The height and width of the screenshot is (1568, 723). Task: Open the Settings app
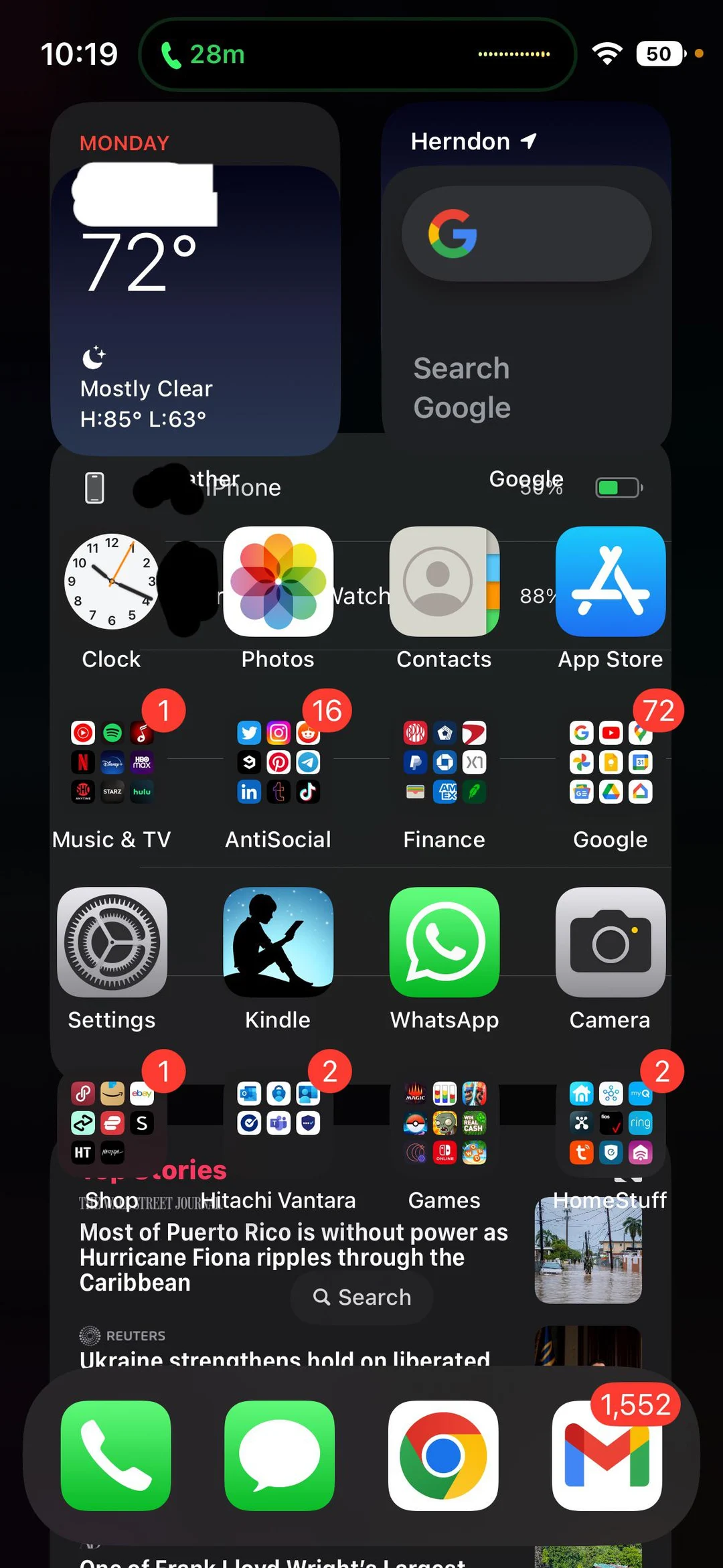pyautogui.click(x=111, y=941)
